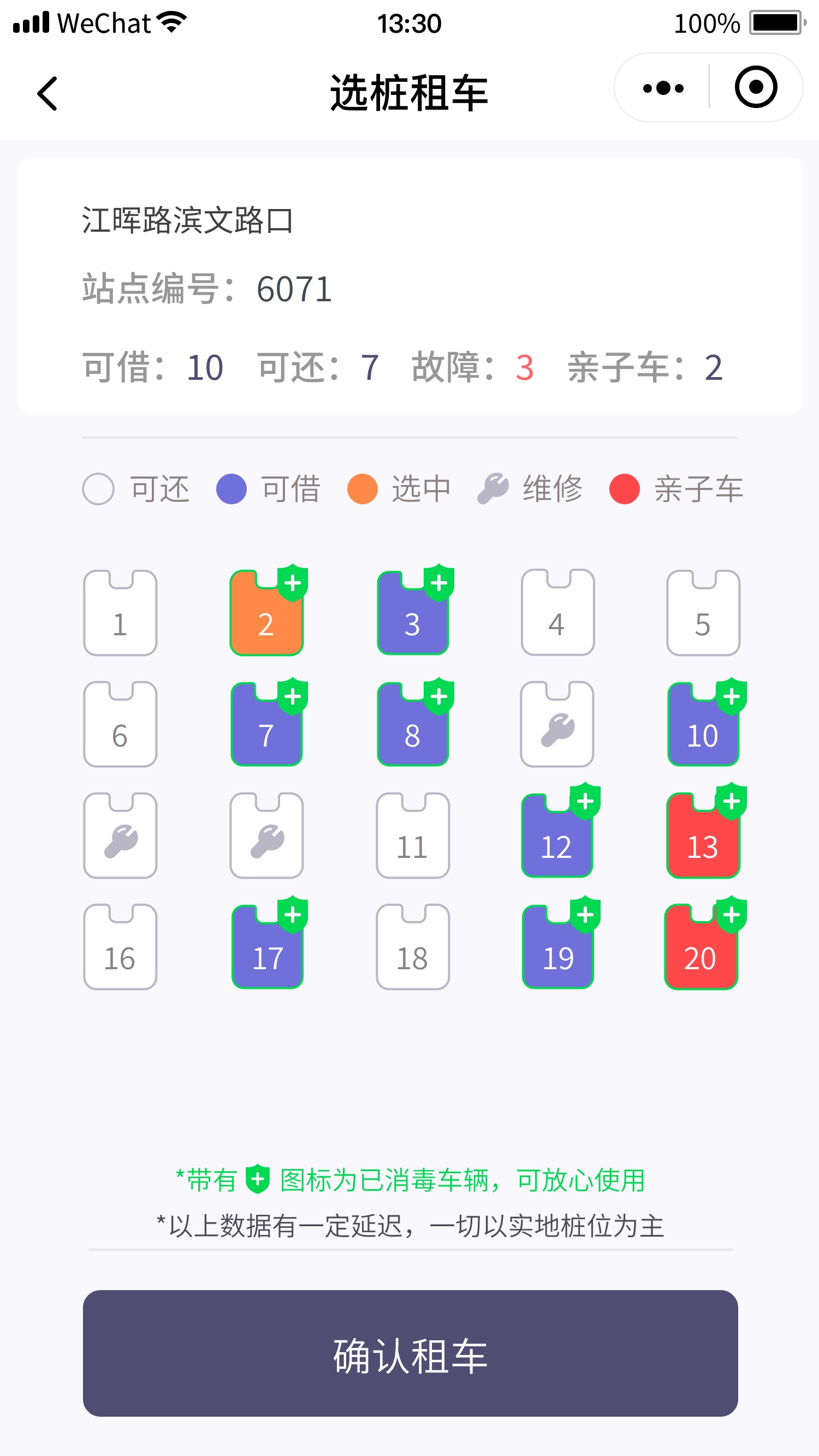819x1456 pixels.
Task: Confirm rental with 确认租车 button
Action: click(410, 1352)
